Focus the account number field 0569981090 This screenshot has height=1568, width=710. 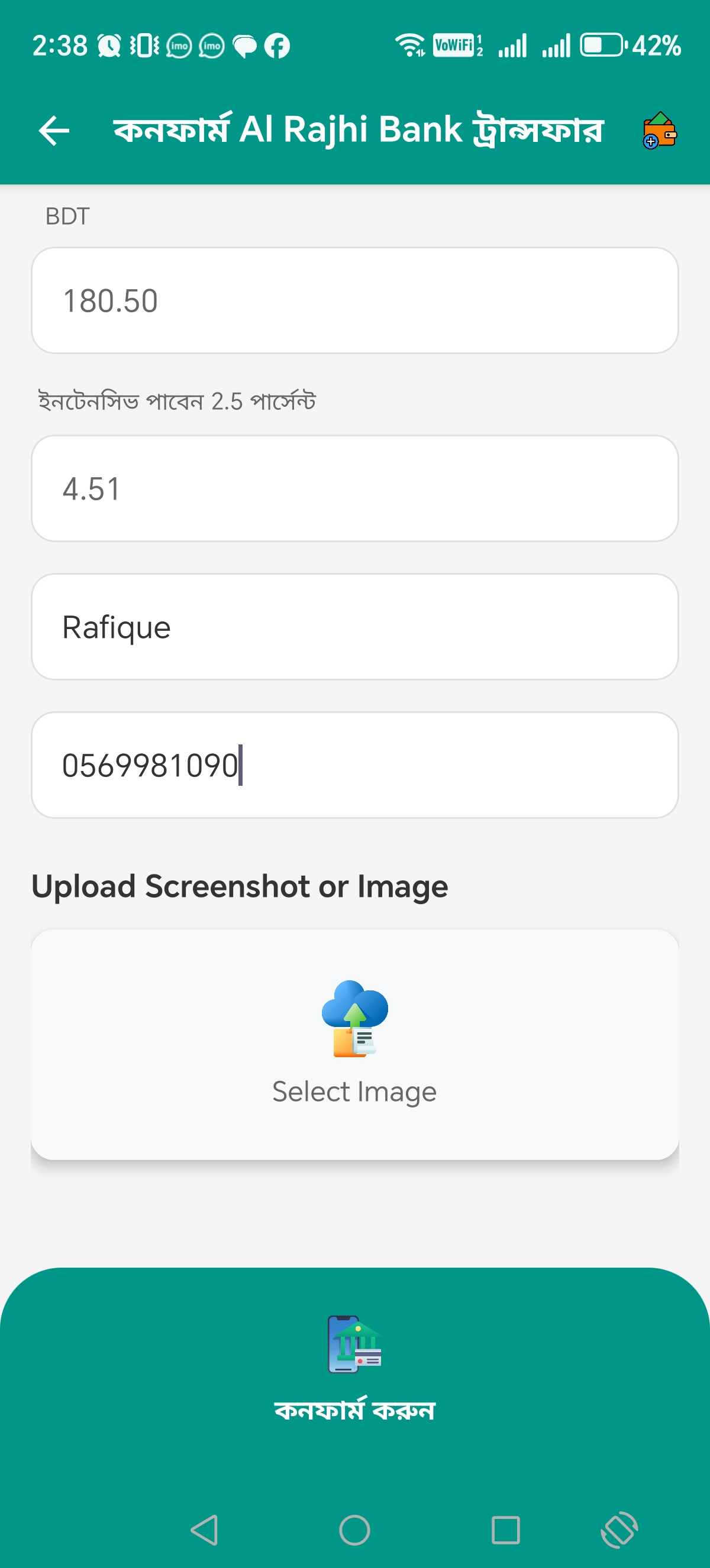pyautogui.click(x=354, y=765)
